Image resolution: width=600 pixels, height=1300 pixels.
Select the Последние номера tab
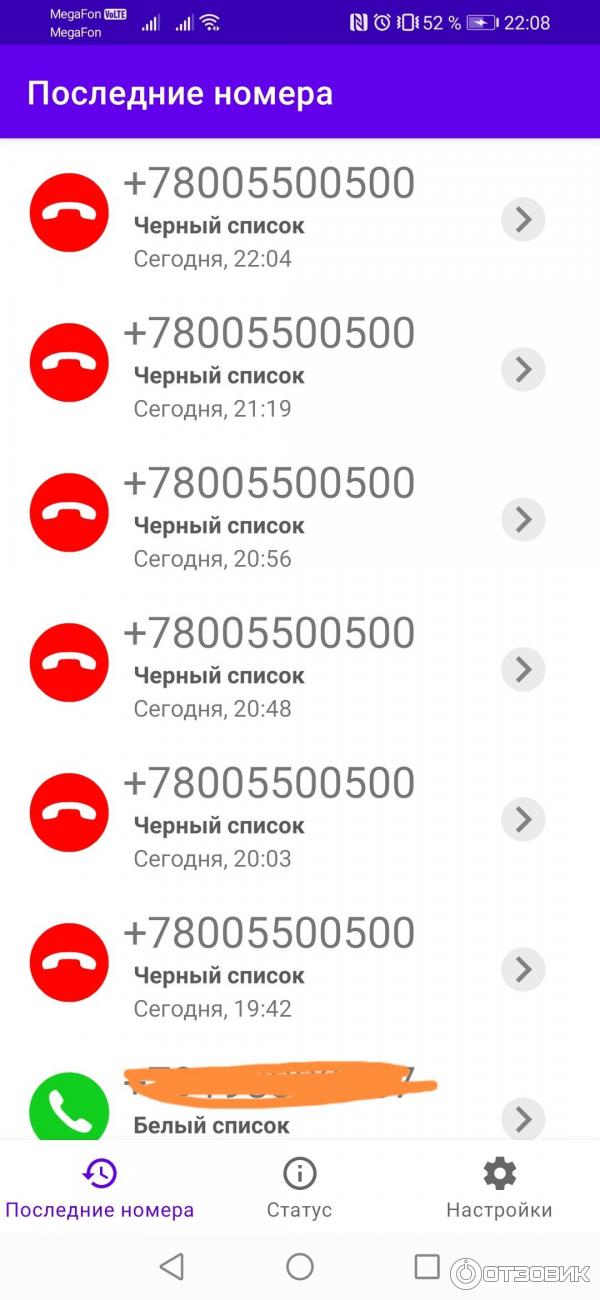click(x=100, y=1188)
